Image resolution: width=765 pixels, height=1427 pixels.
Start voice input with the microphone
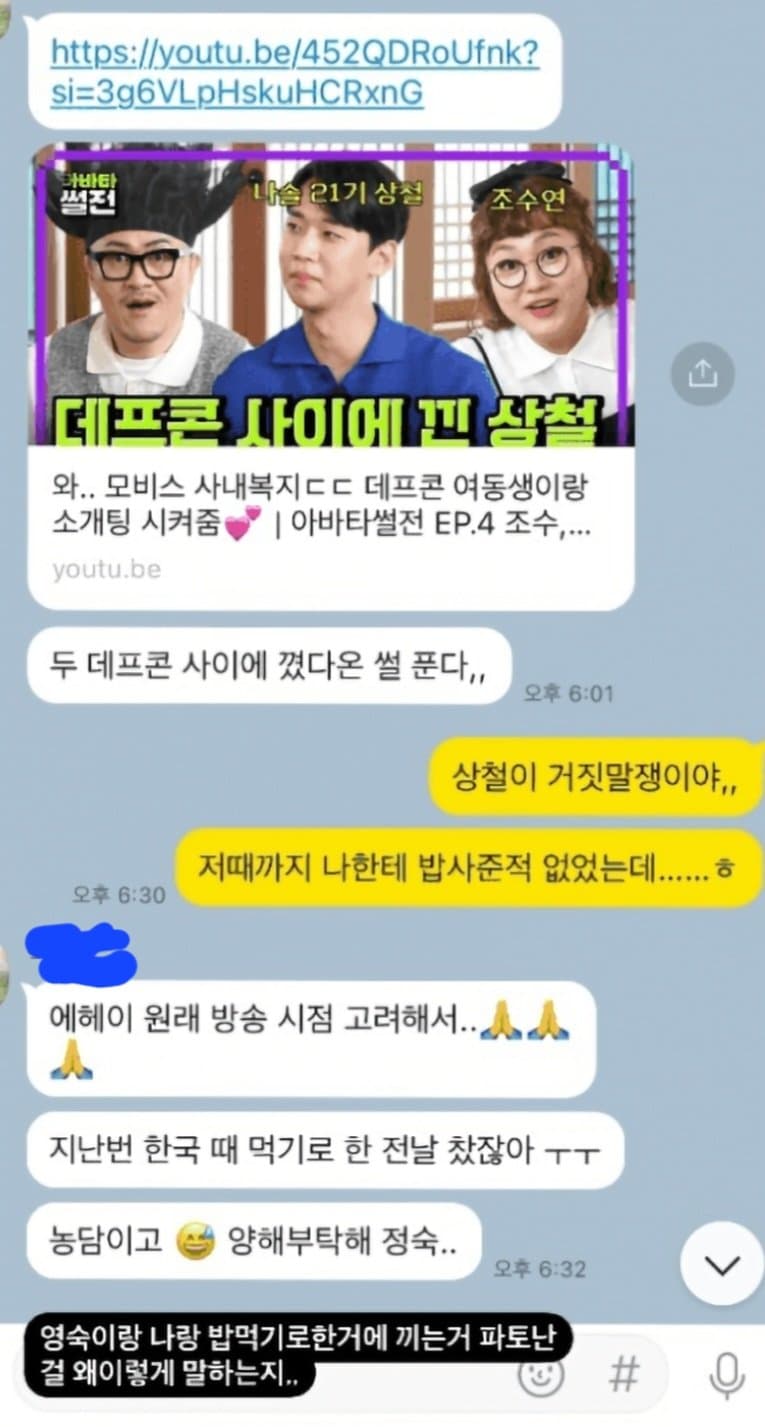(x=726, y=1377)
